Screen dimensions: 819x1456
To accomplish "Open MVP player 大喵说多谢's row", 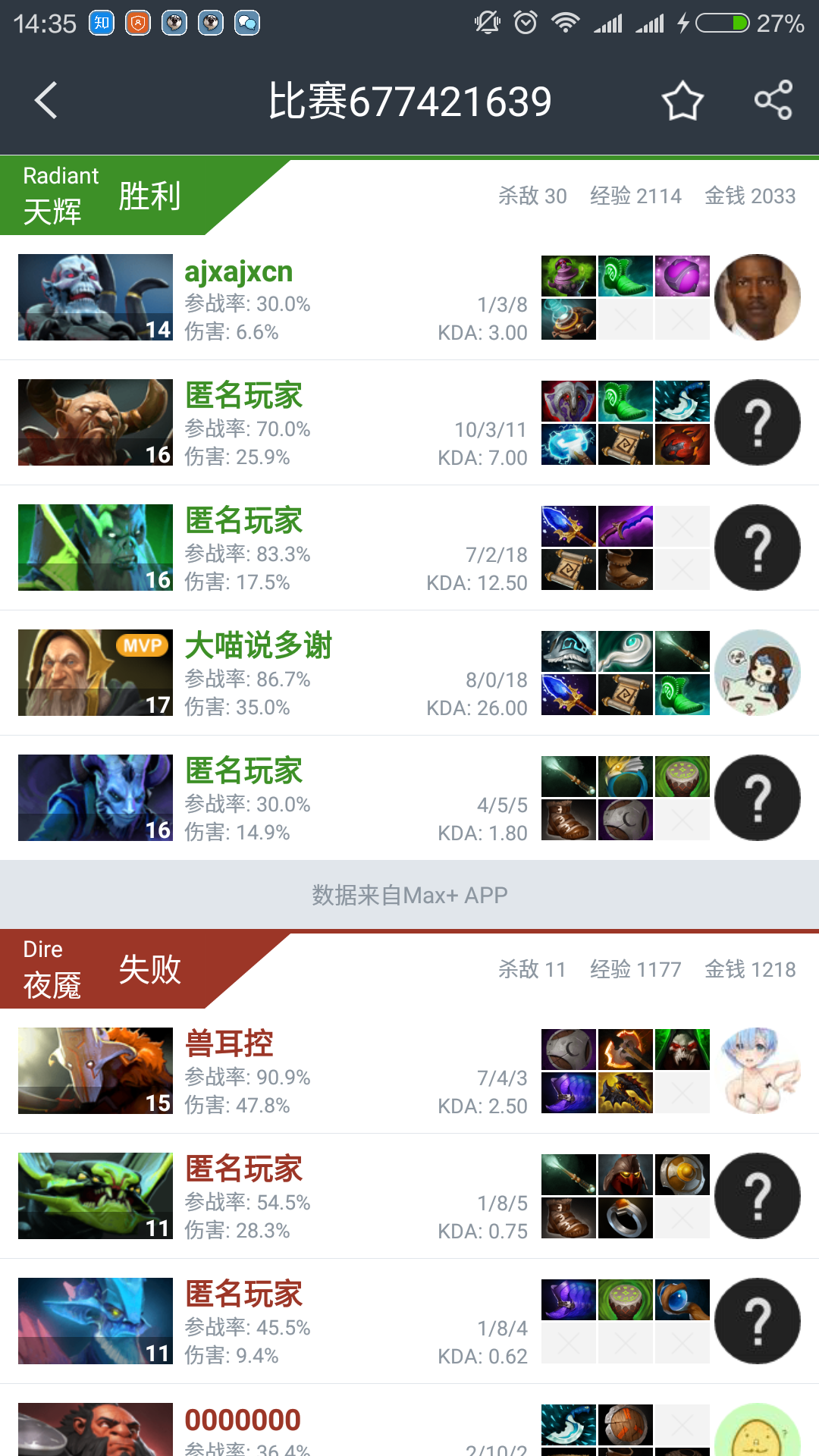I will [409, 673].
